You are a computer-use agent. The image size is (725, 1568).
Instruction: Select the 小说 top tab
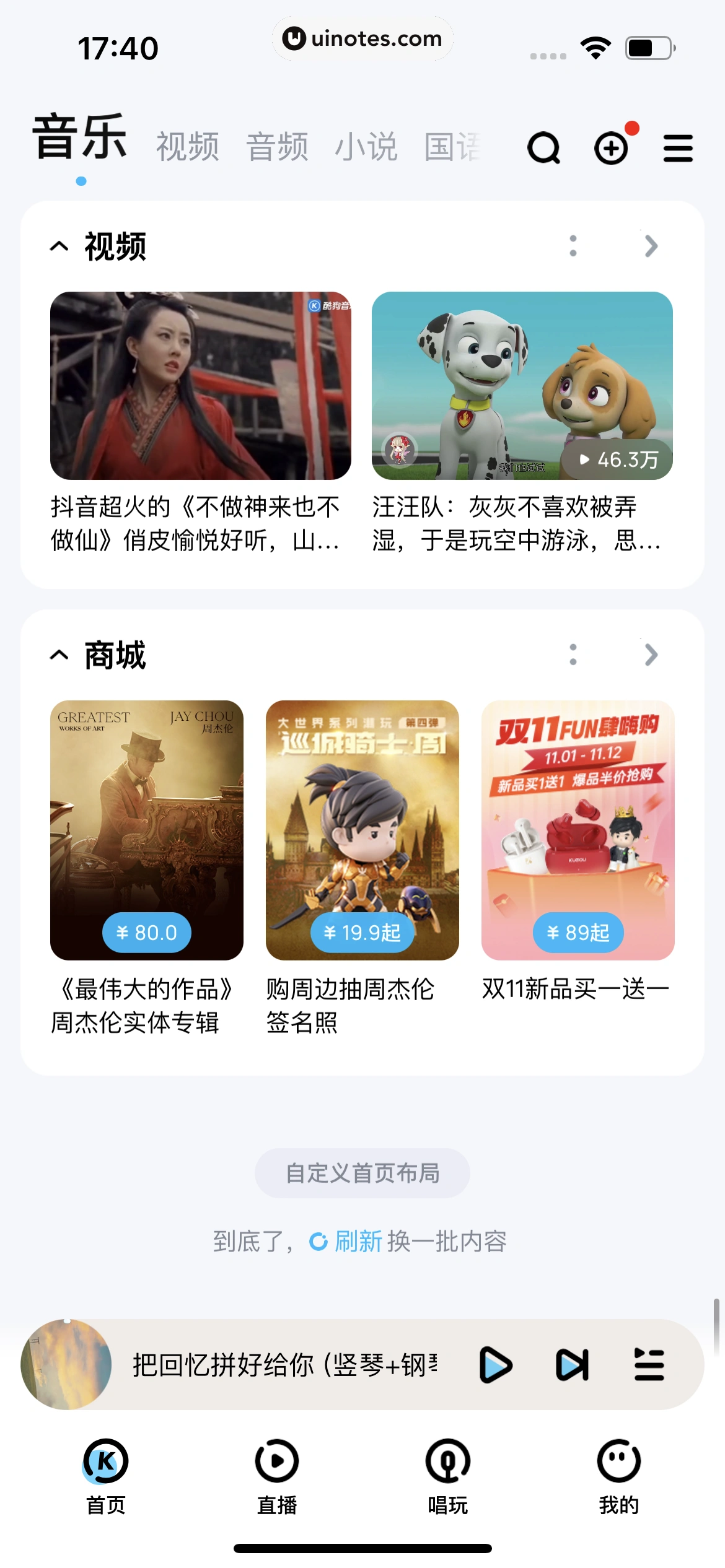pos(366,147)
